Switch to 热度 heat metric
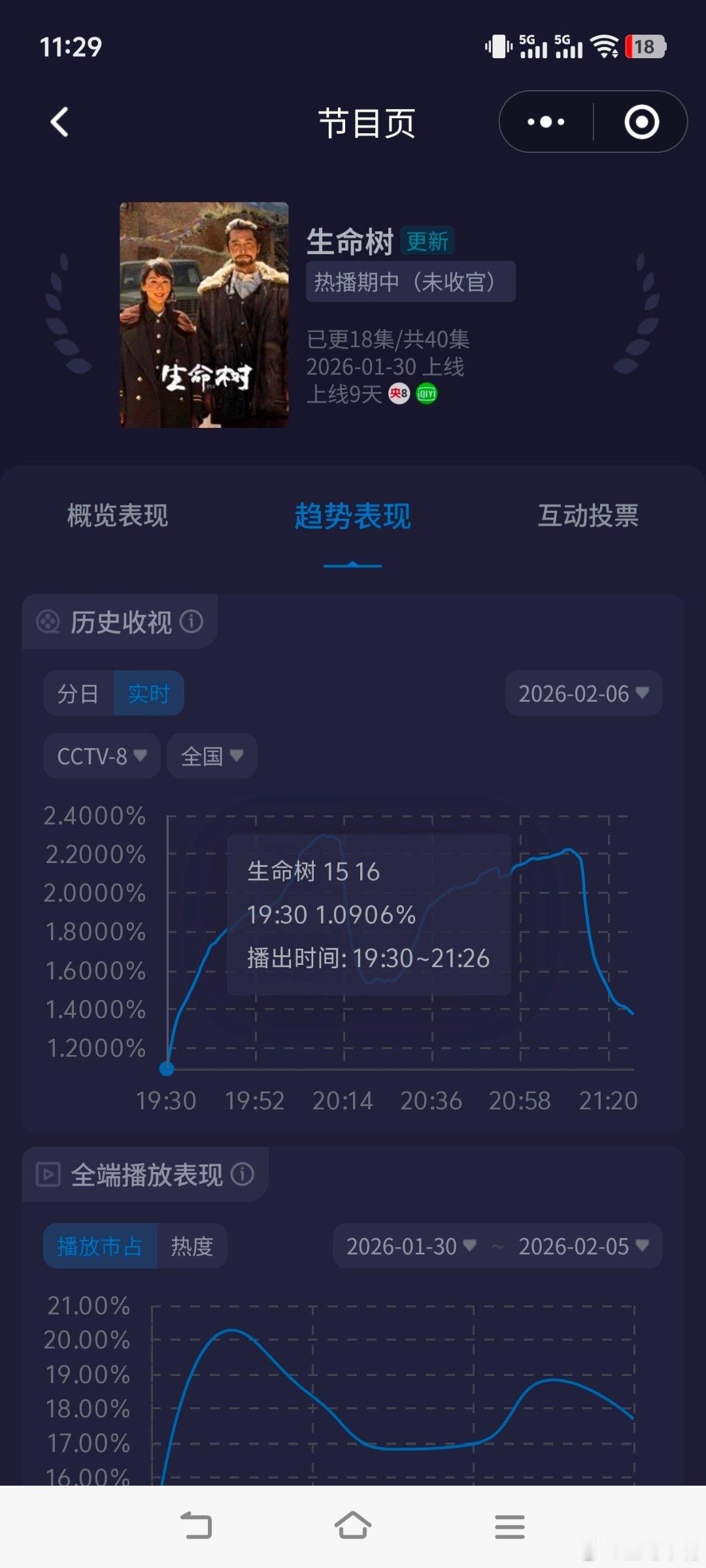Screen dimensions: 706x1568 tap(191, 1246)
